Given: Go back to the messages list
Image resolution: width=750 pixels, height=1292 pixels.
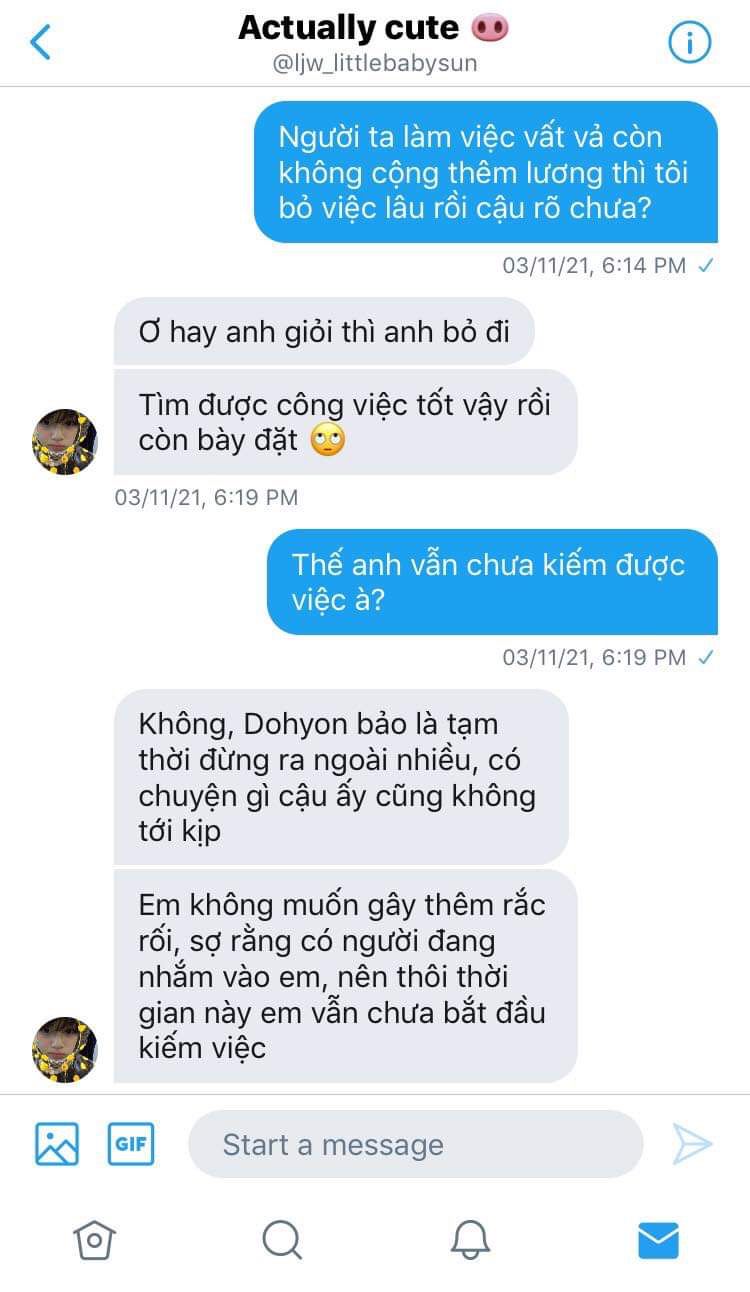Looking at the screenshot, I should pos(40,42).
